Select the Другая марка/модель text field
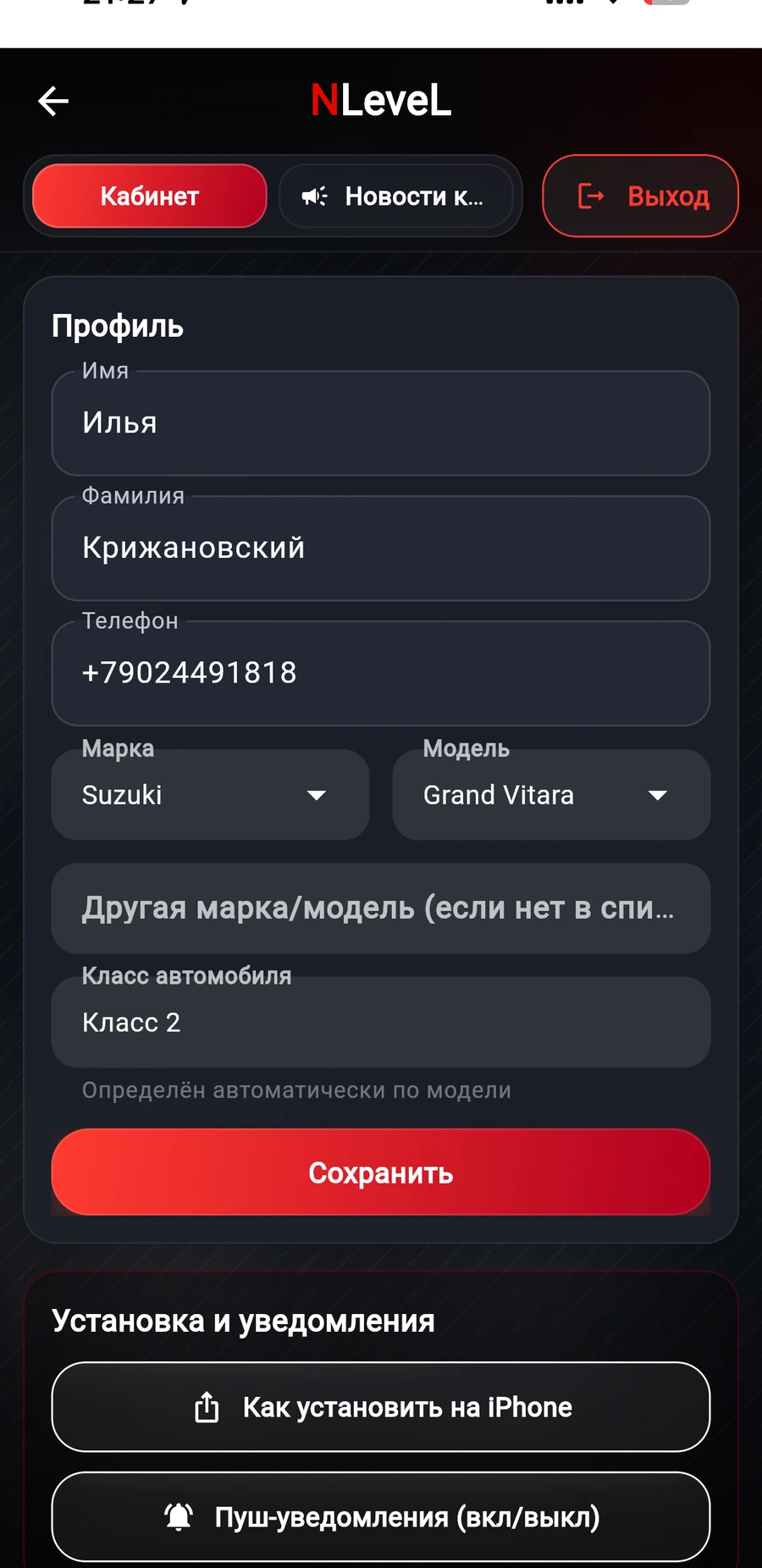The height and width of the screenshot is (1568, 762). tap(381, 908)
